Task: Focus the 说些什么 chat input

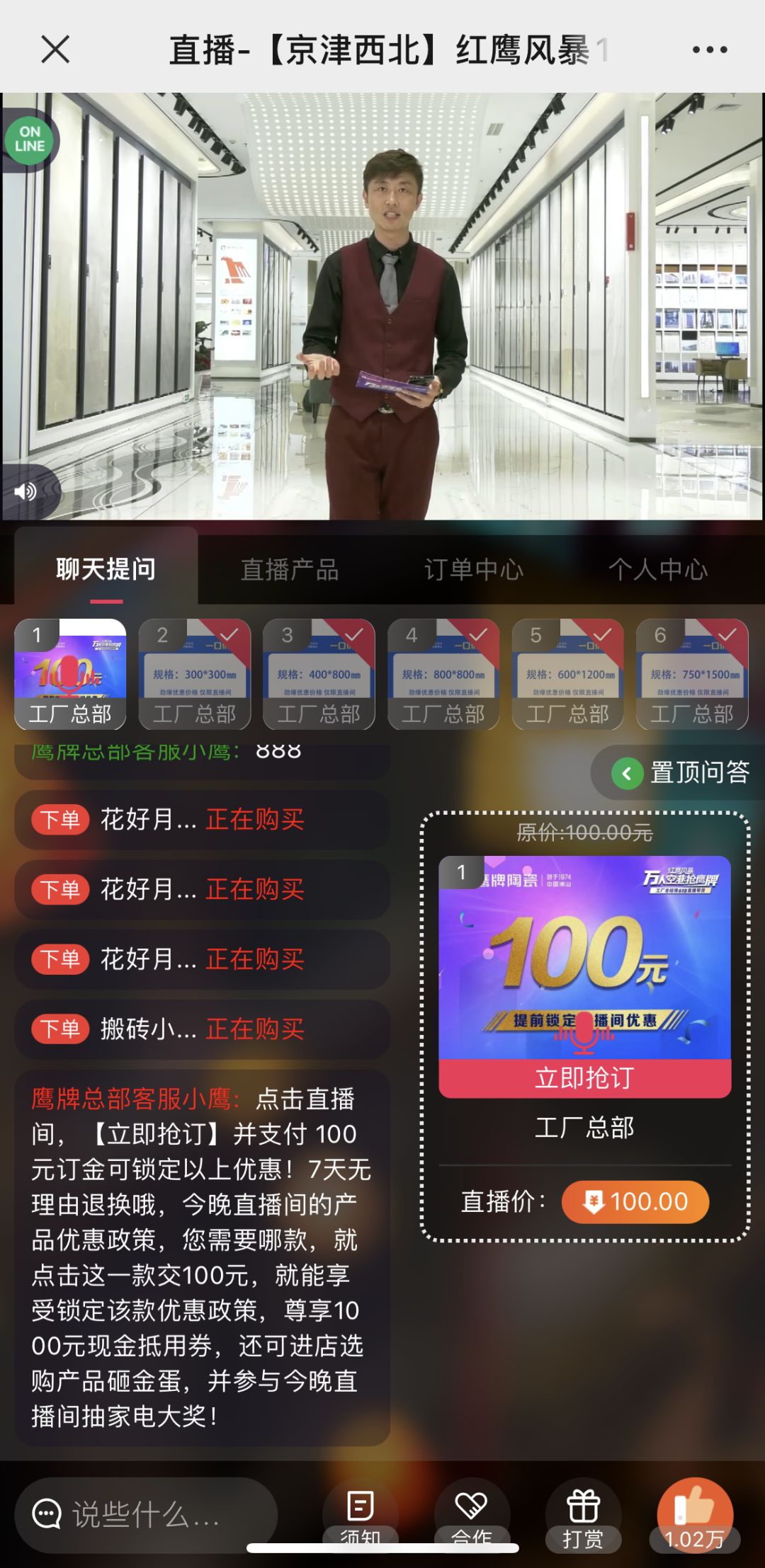Action: click(145, 1515)
